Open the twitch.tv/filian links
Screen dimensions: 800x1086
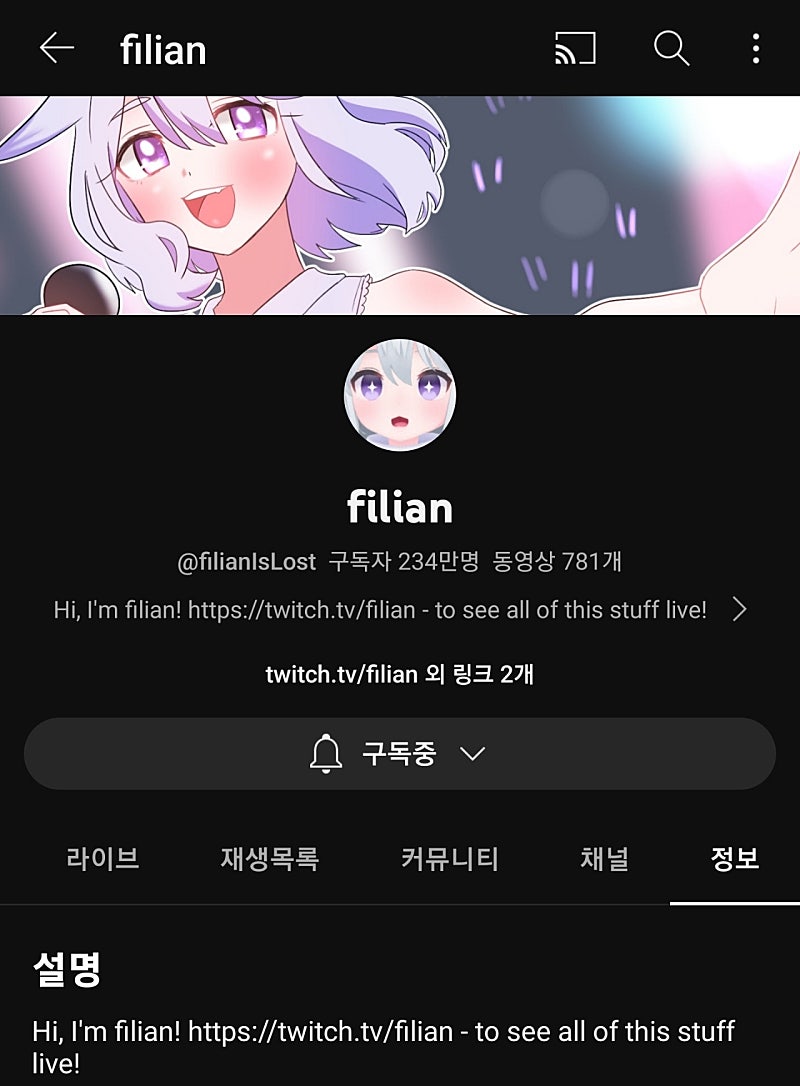click(400, 674)
